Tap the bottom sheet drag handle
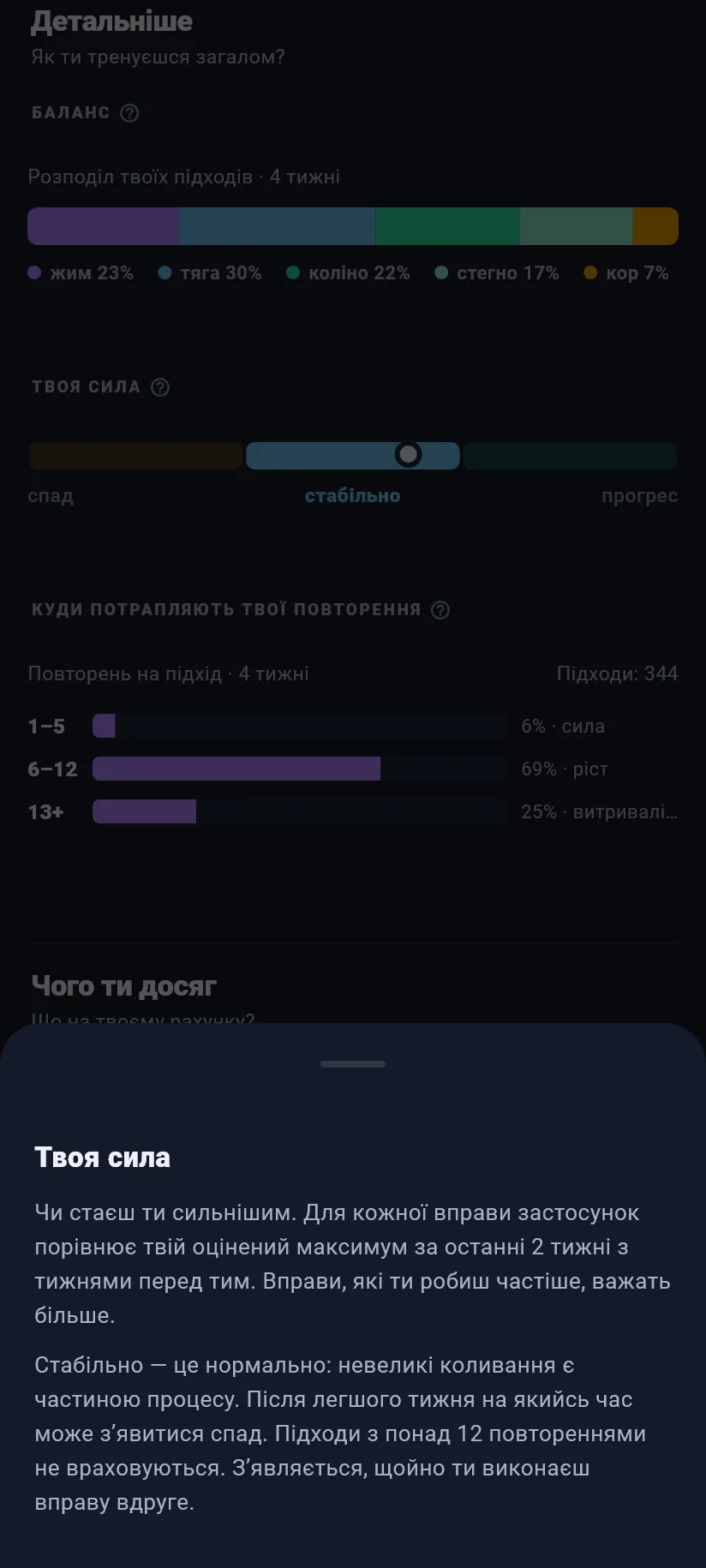Screen dimensions: 706x1568 click(353, 1063)
